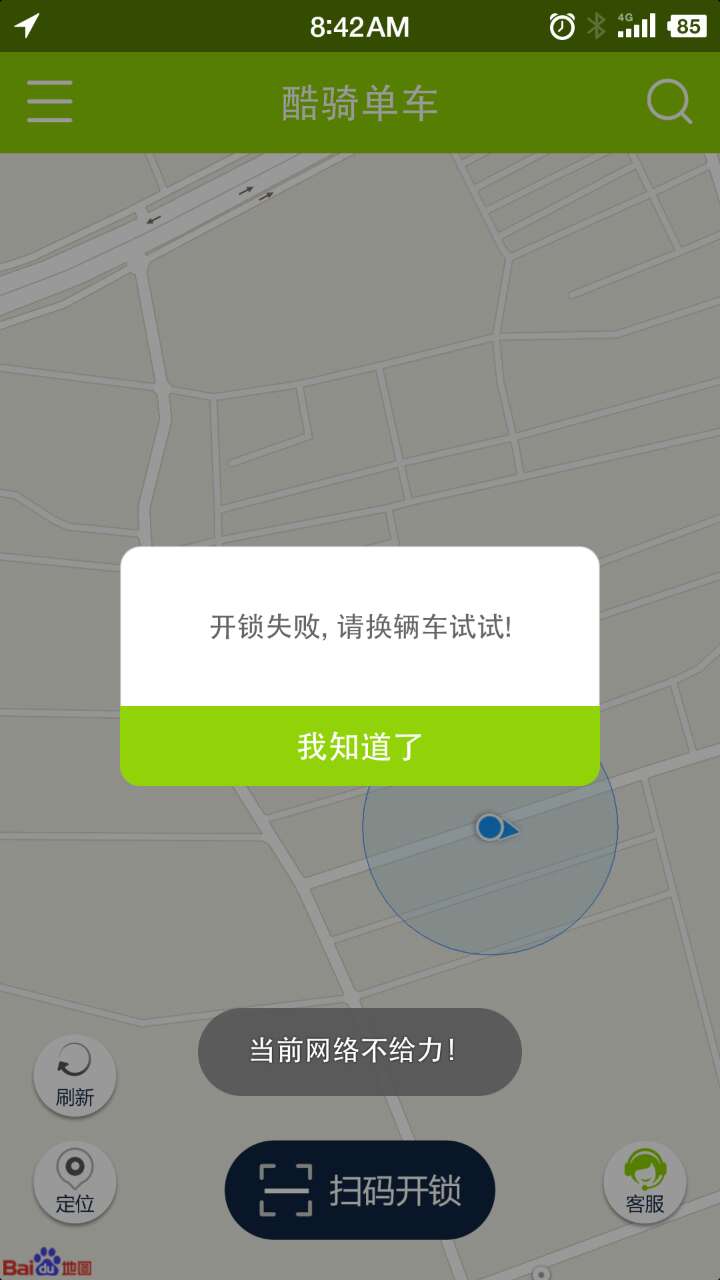Tap the search icon in the title bar
The width and height of the screenshot is (720, 1280).
click(x=669, y=101)
